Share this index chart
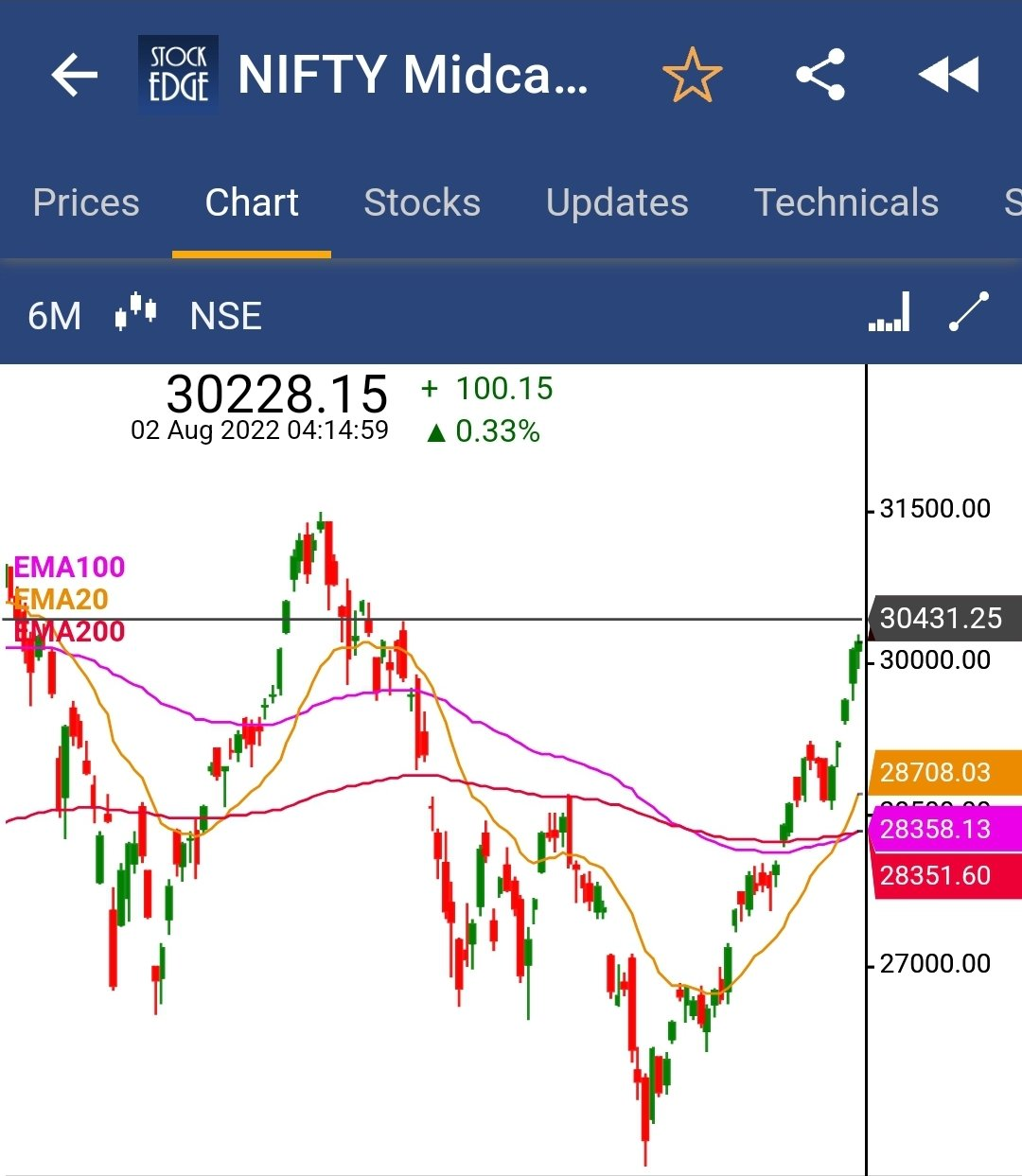This screenshot has height=1176, width=1022. [x=819, y=76]
